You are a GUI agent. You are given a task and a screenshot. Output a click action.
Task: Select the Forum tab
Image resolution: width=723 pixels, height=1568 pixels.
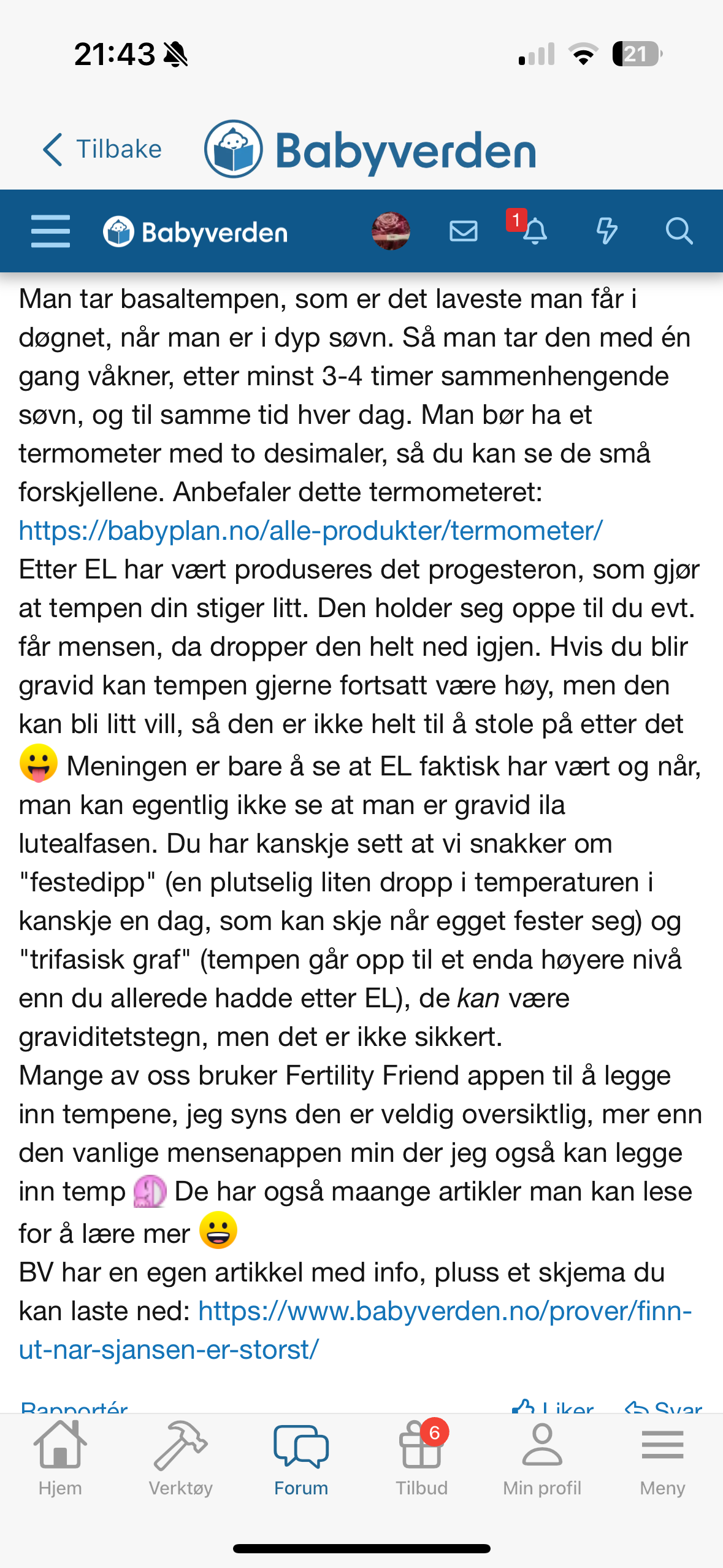click(301, 1459)
